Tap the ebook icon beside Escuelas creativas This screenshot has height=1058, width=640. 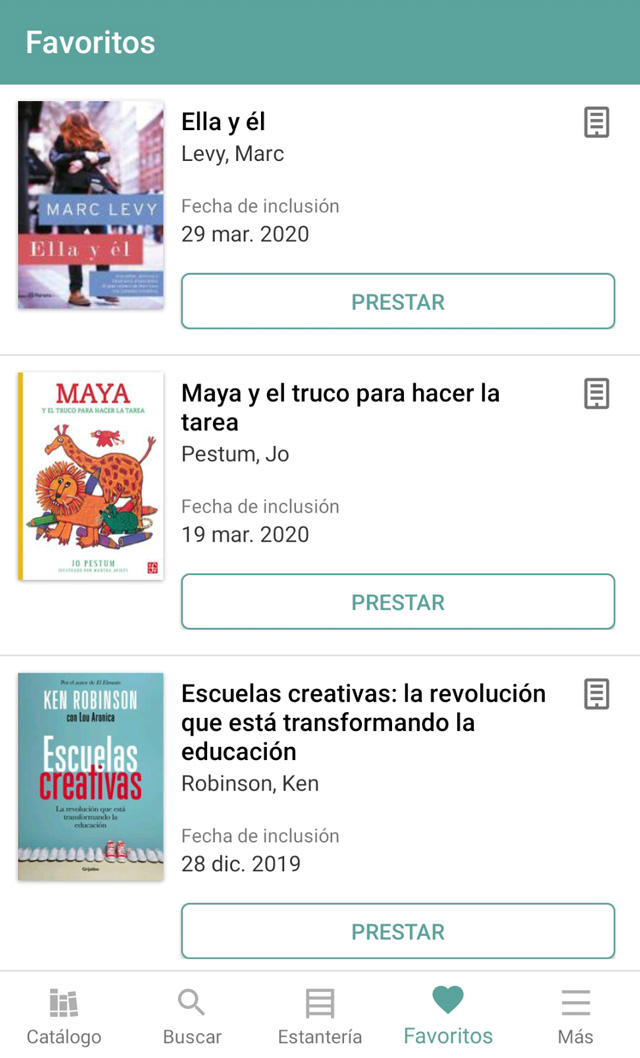(596, 694)
